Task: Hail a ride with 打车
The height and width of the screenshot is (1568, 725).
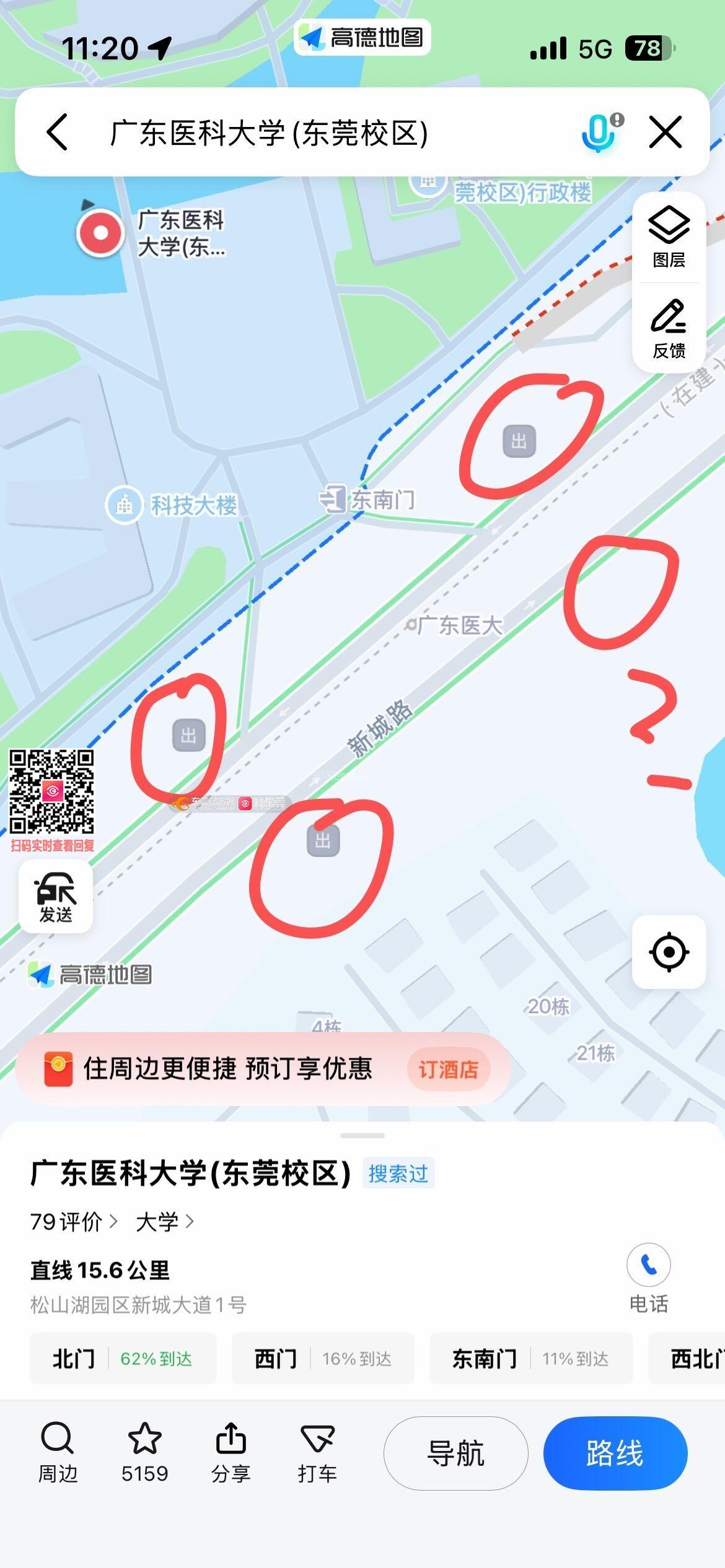Action: (317, 1452)
